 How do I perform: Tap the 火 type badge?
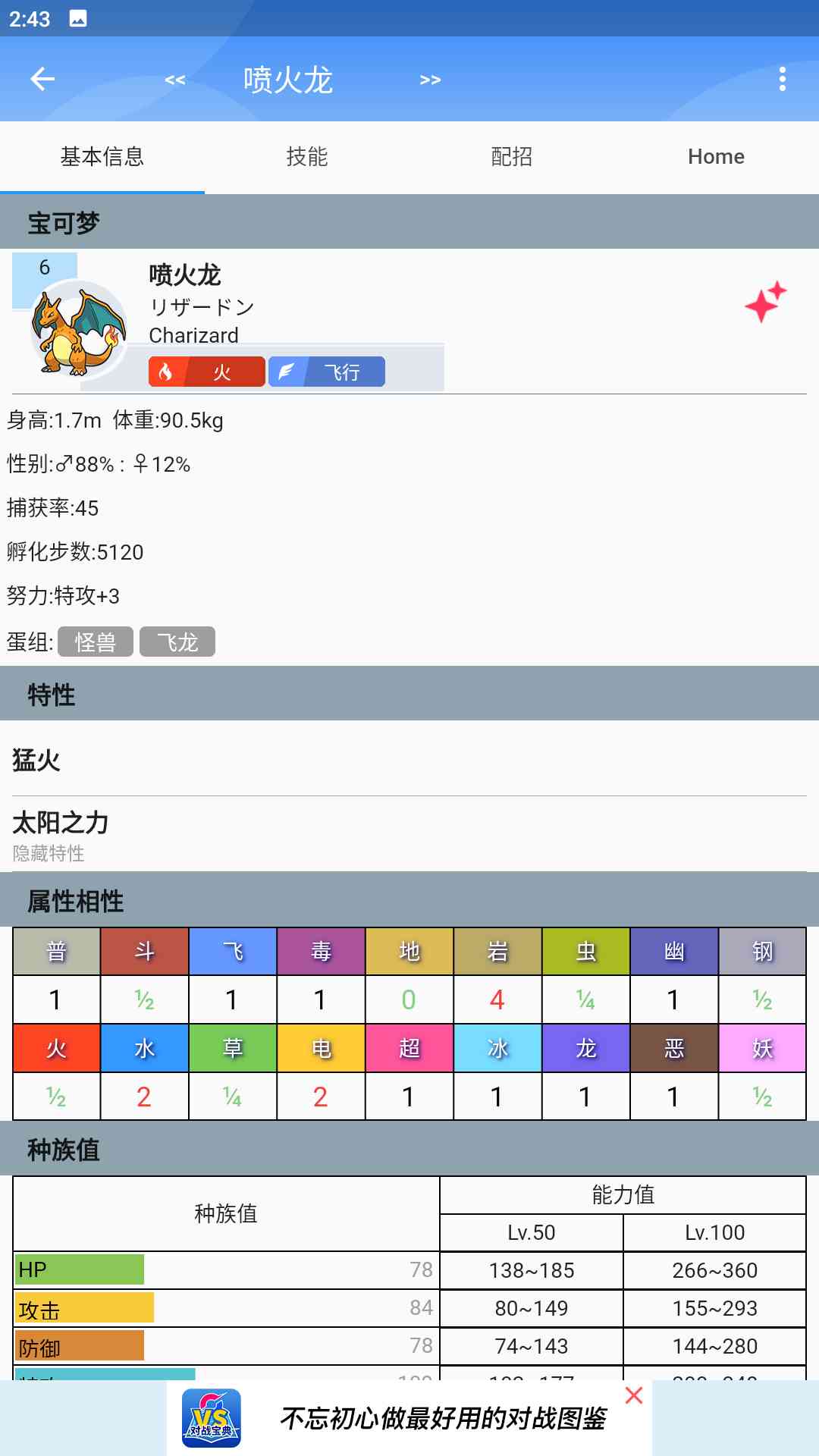click(206, 372)
